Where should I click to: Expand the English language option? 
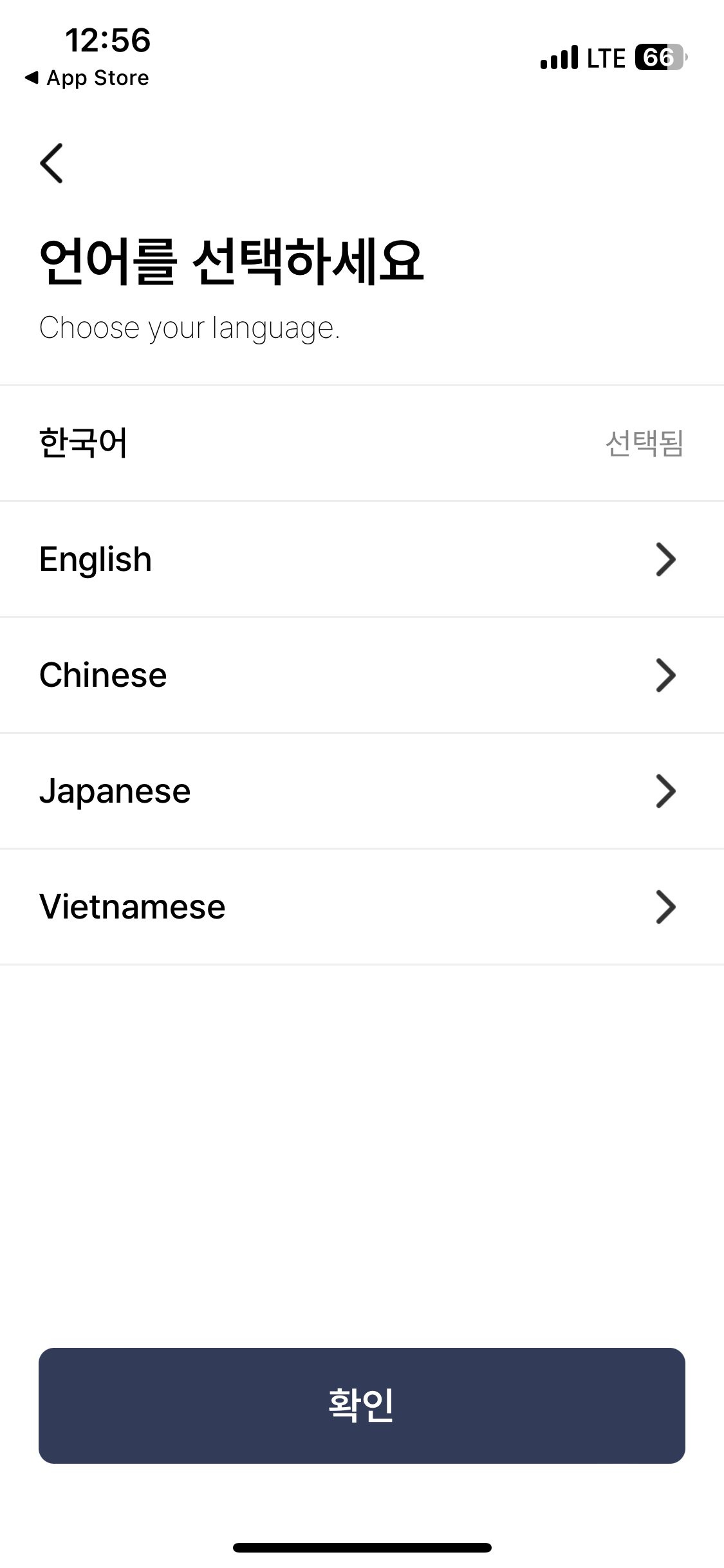pos(362,558)
